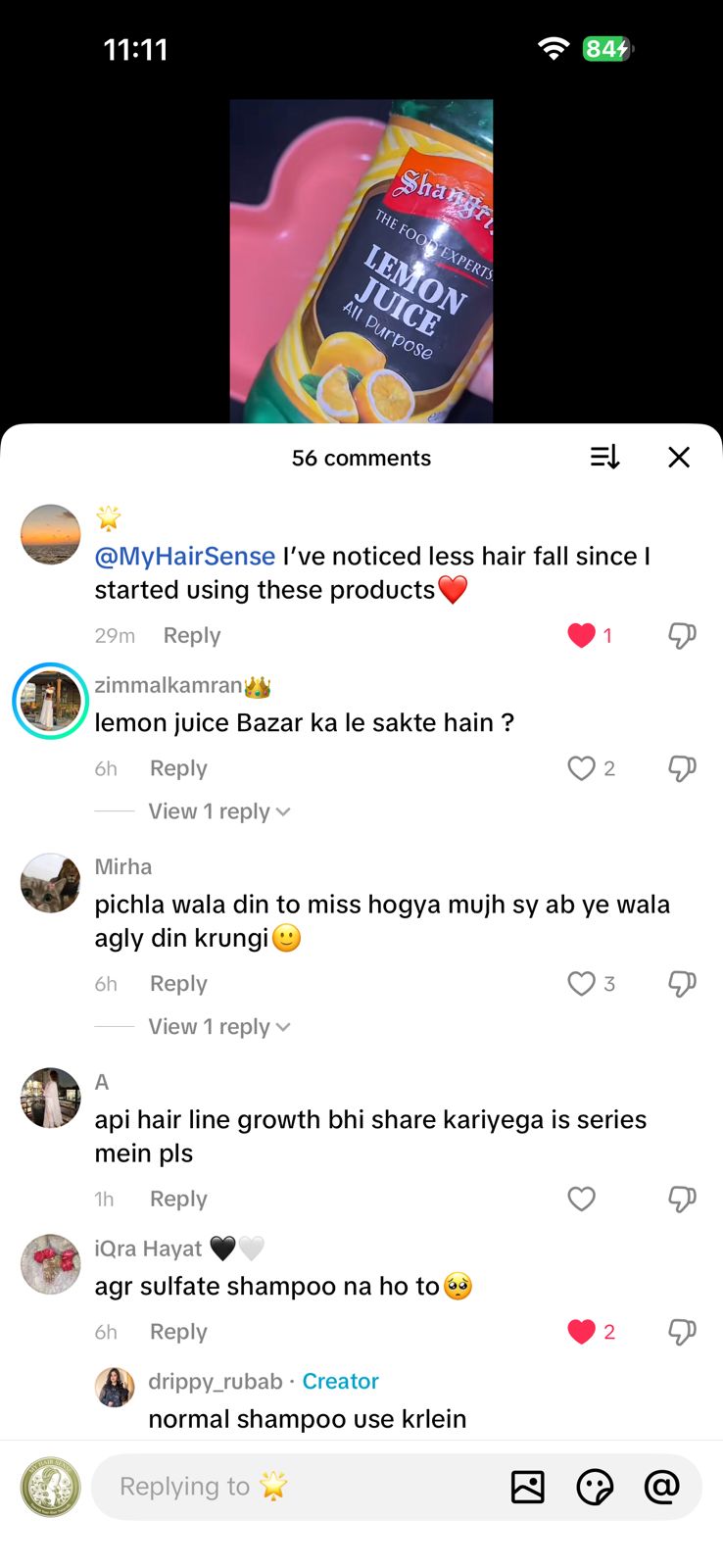Close the comments panel
Screen dimensions: 723x1568
pos(679,458)
